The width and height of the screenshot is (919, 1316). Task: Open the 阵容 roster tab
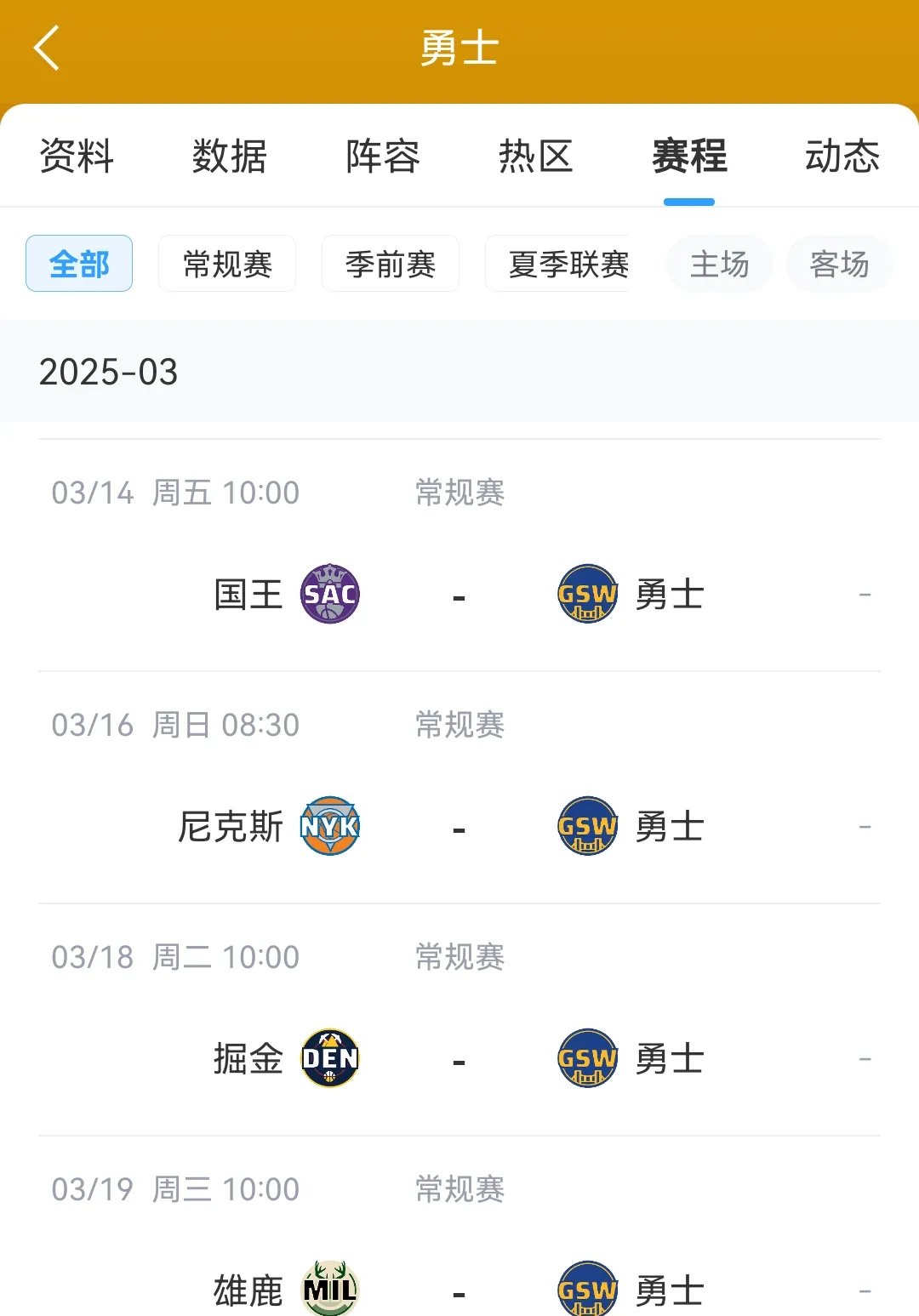pyautogui.click(x=383, y=157)
